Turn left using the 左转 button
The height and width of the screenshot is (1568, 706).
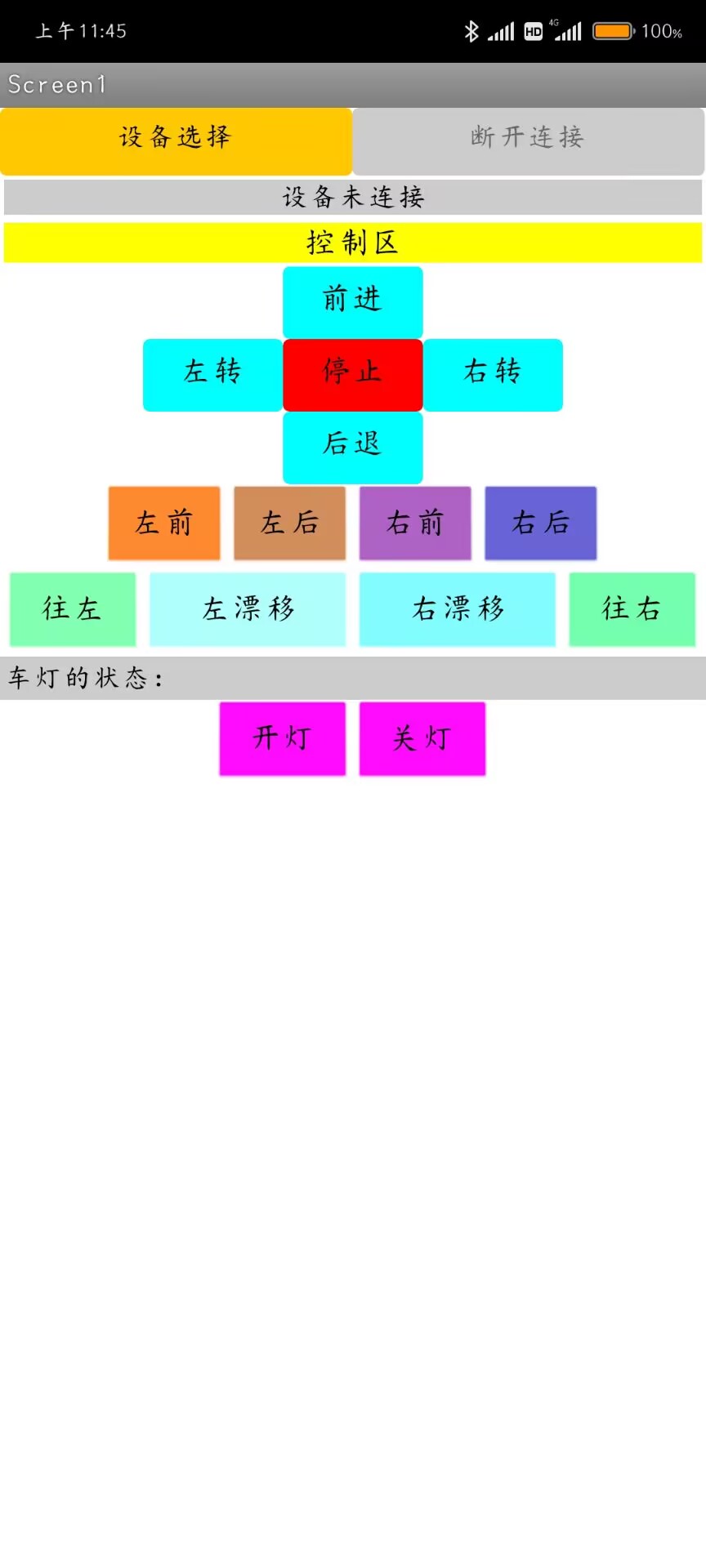point(212,375)
